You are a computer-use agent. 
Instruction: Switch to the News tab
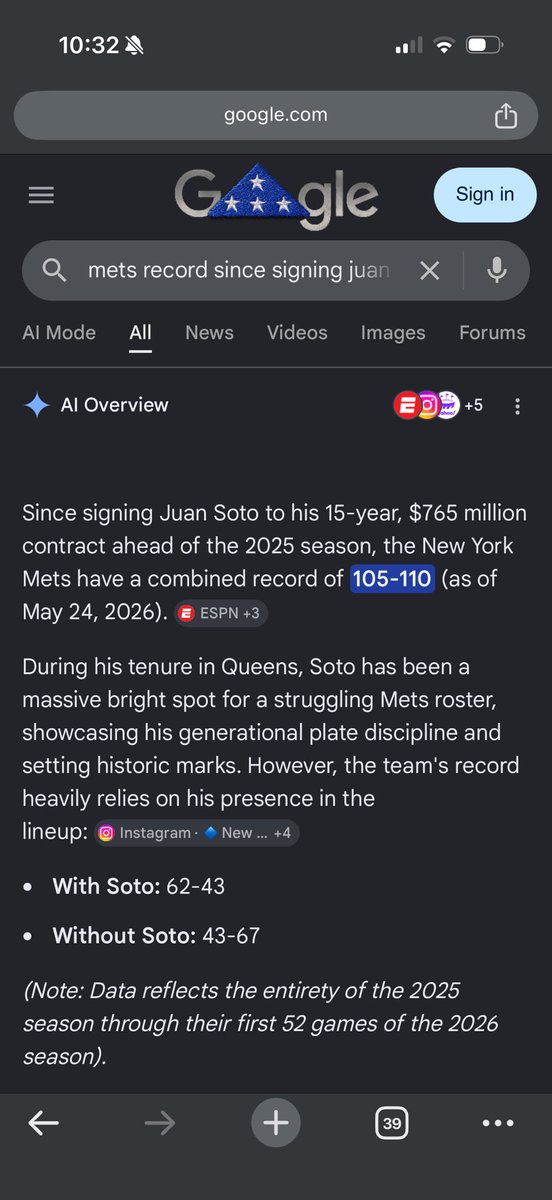[209, 333]
